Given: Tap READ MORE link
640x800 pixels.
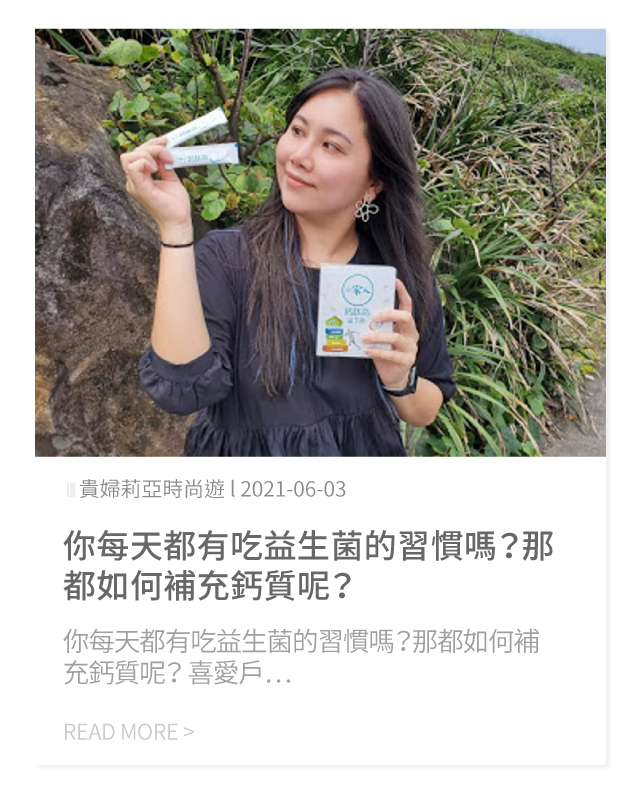Looking at the screenshot, I should pos(128,732).
